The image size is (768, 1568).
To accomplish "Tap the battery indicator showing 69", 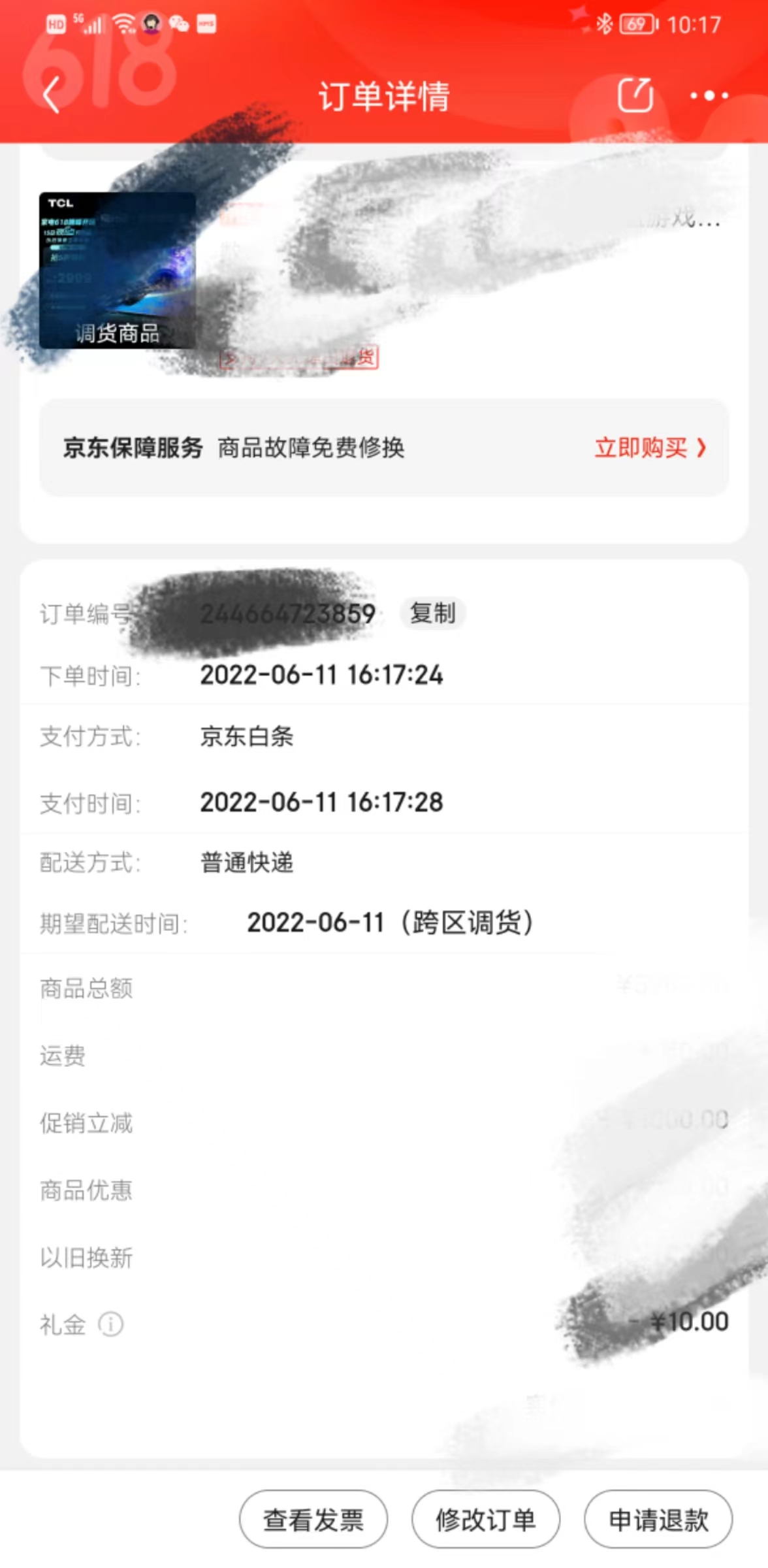I will point(636,24).
